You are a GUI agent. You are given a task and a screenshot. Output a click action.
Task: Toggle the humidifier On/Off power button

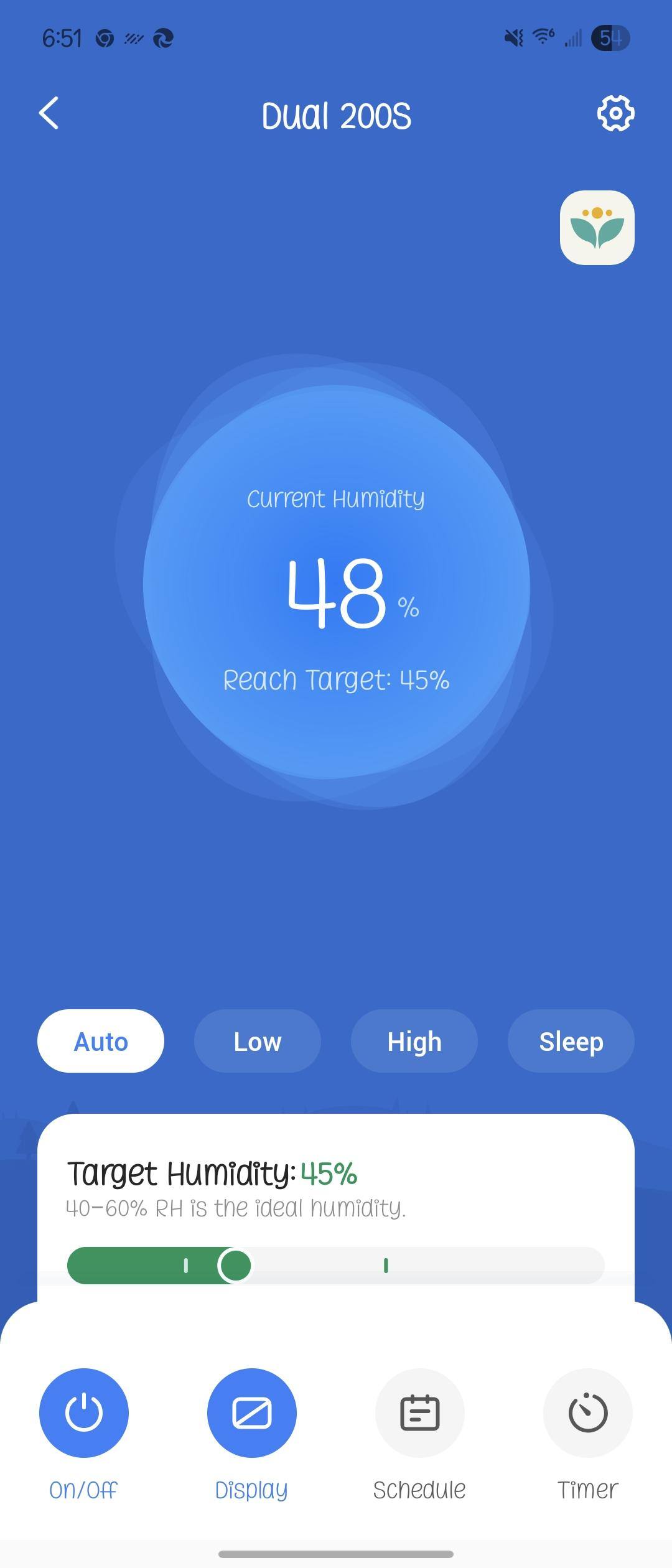tap(84, 1413)
